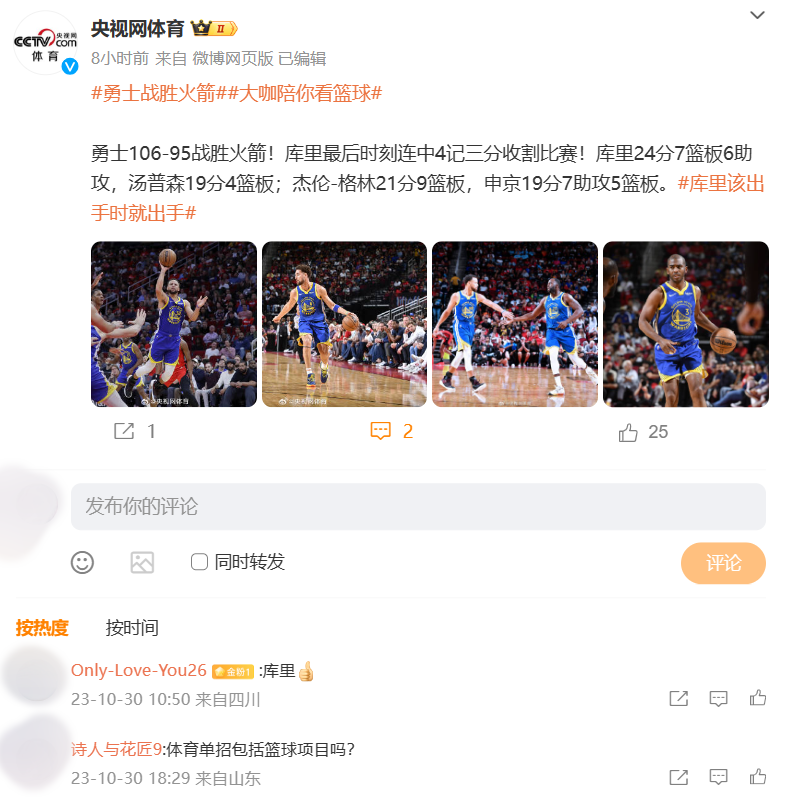Sort comments by 按时间
The width and height of the screenshot is (787, 802).
(x=132, y=628)
